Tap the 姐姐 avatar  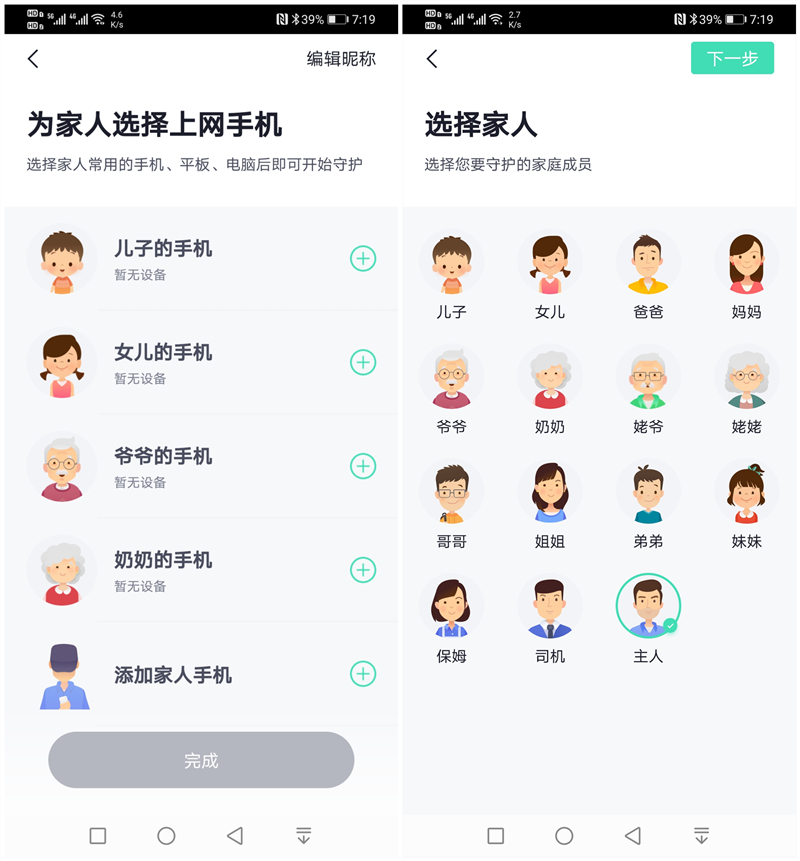click(550, 492)
